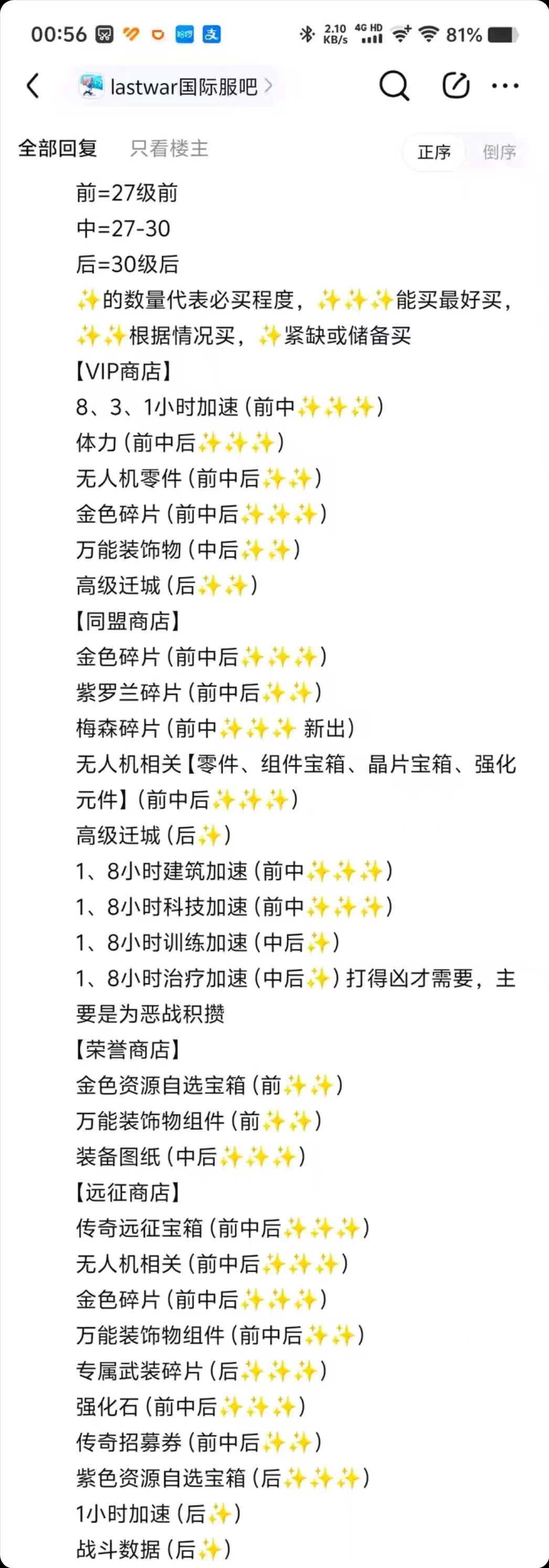Go back using the top-left arrow
The width and height of the screenshot is (549, 1568).
coord(34,86)
